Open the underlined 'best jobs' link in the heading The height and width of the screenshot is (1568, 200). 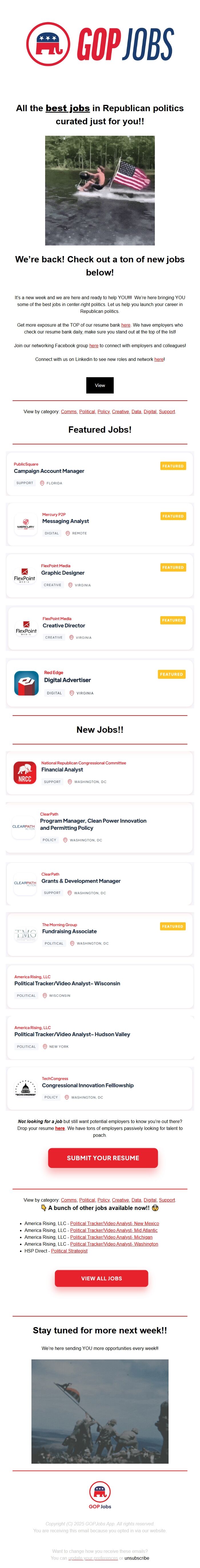pyautogui.click(x=67, y=108)
